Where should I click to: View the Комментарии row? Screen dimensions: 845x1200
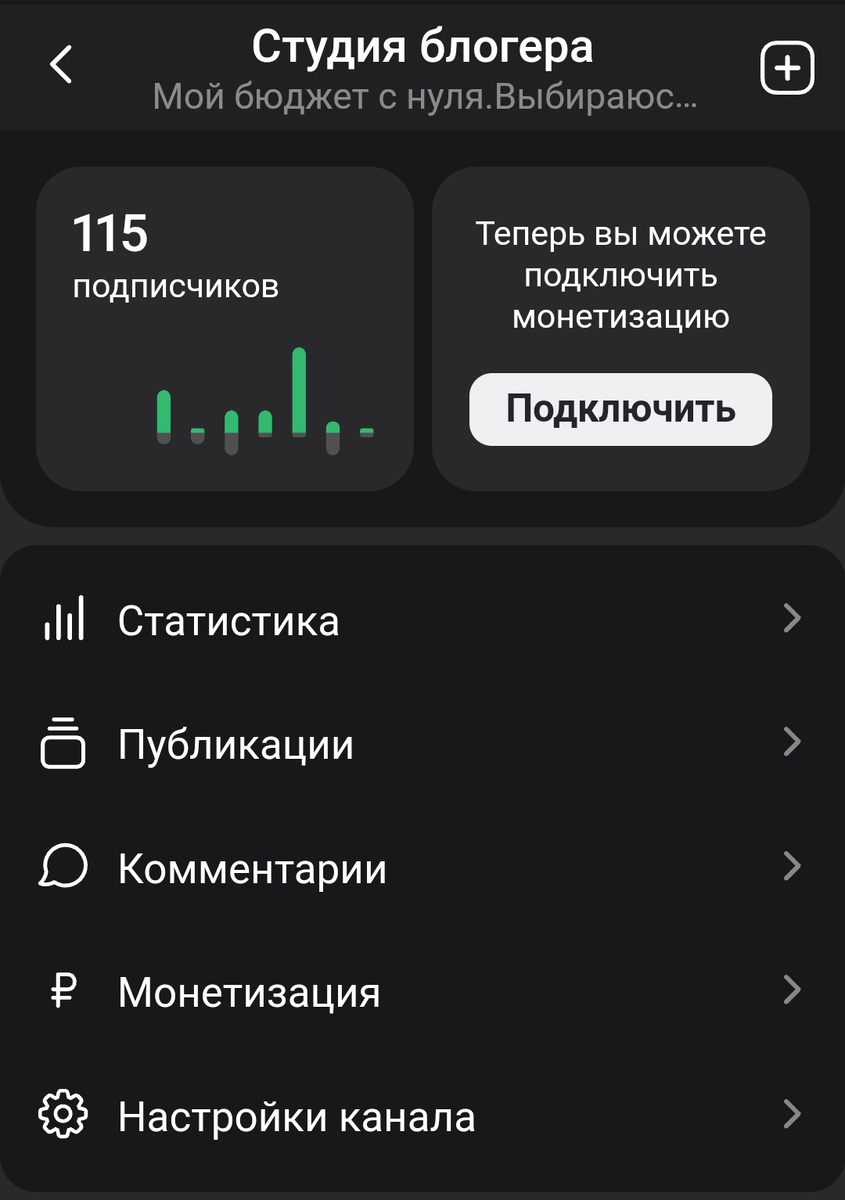tap(420, 869)
